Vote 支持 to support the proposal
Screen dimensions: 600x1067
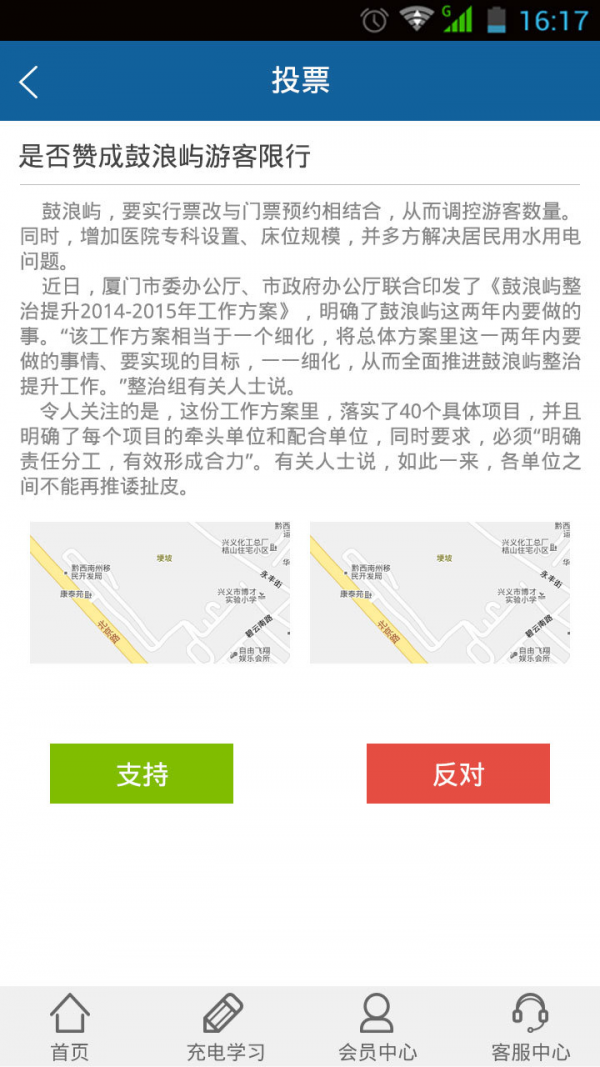[x=141, y=773]
